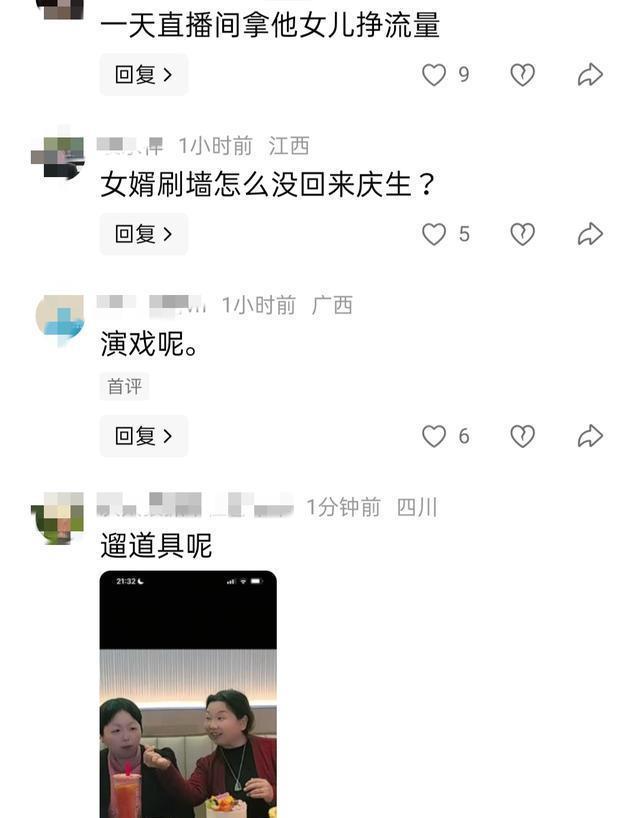Reply to the comment about 直播间拿他女儿挣流量

coord(143,75)
